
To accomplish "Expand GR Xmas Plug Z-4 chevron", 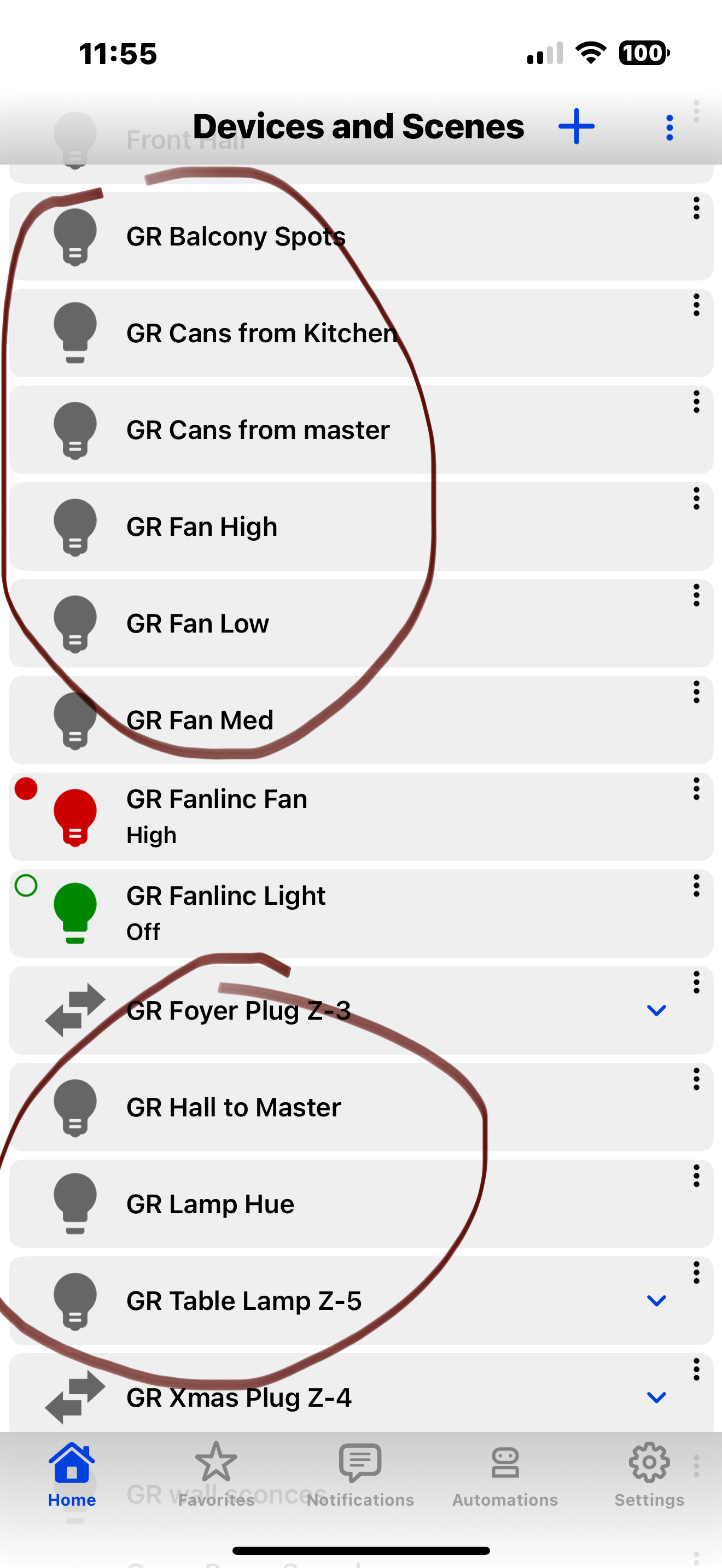I will pyautogui.click(x=656, y=1397).
